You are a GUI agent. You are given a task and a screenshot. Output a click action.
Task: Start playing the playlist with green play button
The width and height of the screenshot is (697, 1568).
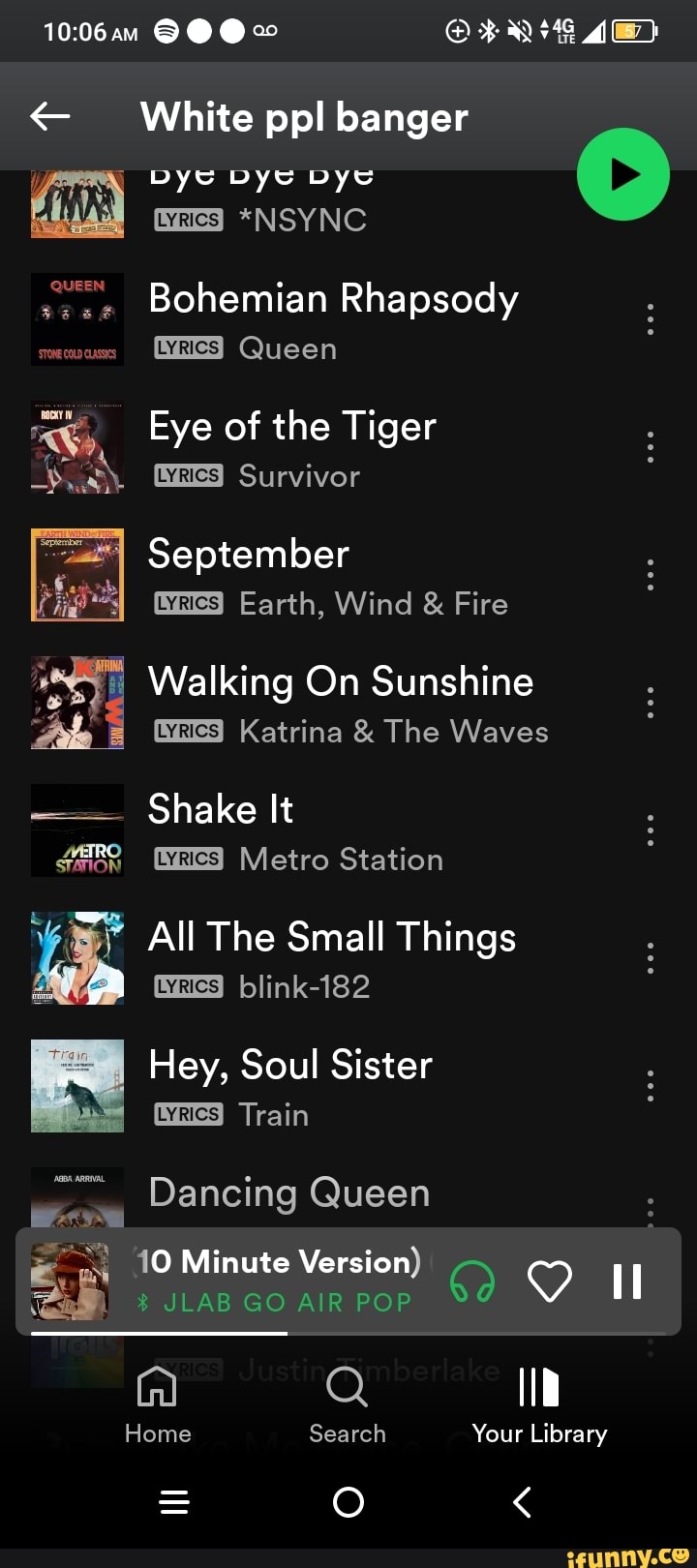pyautogui.click(x=622, y=174)
